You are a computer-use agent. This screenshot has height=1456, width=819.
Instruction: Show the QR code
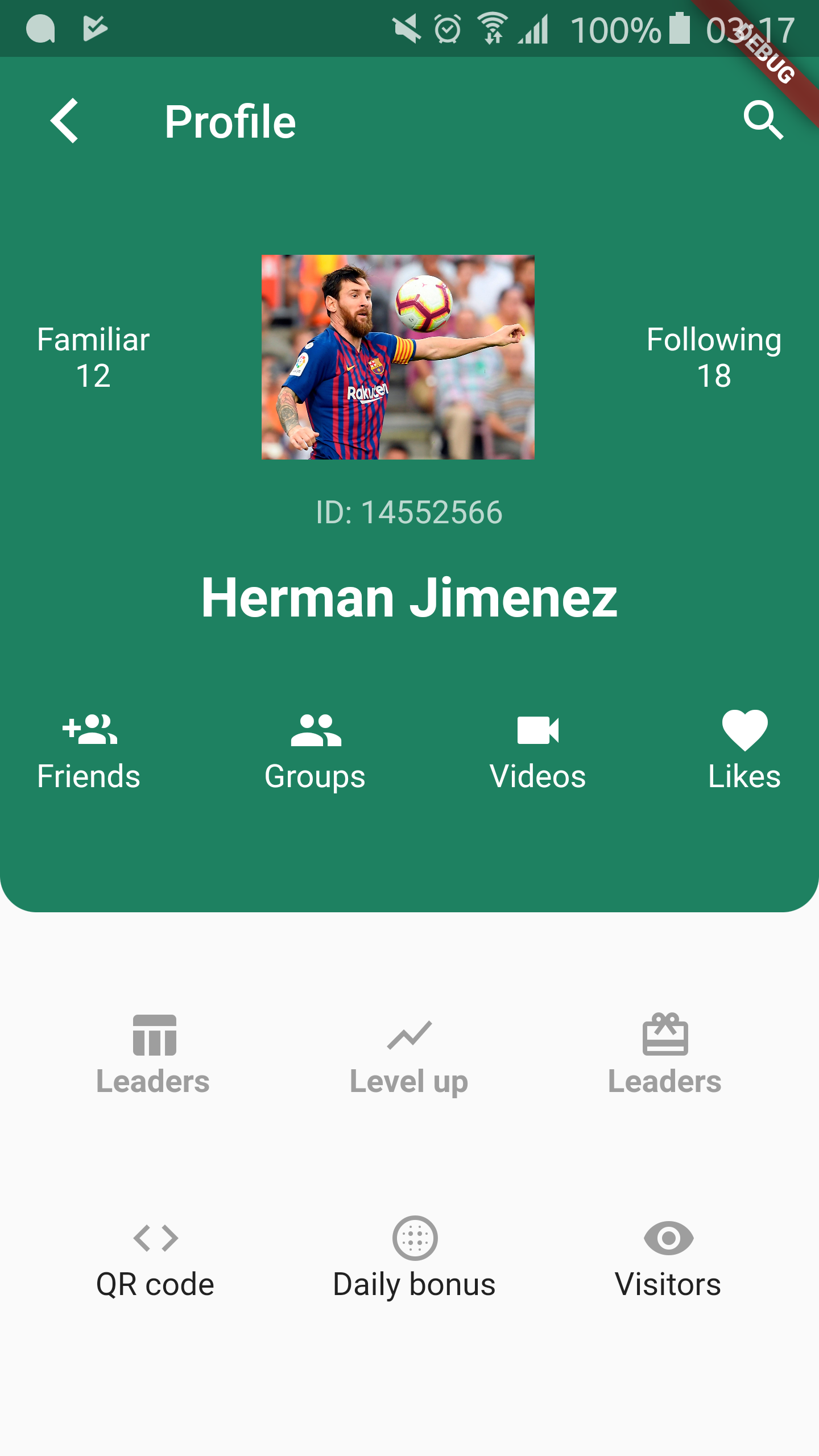[x=155, y=1258]
